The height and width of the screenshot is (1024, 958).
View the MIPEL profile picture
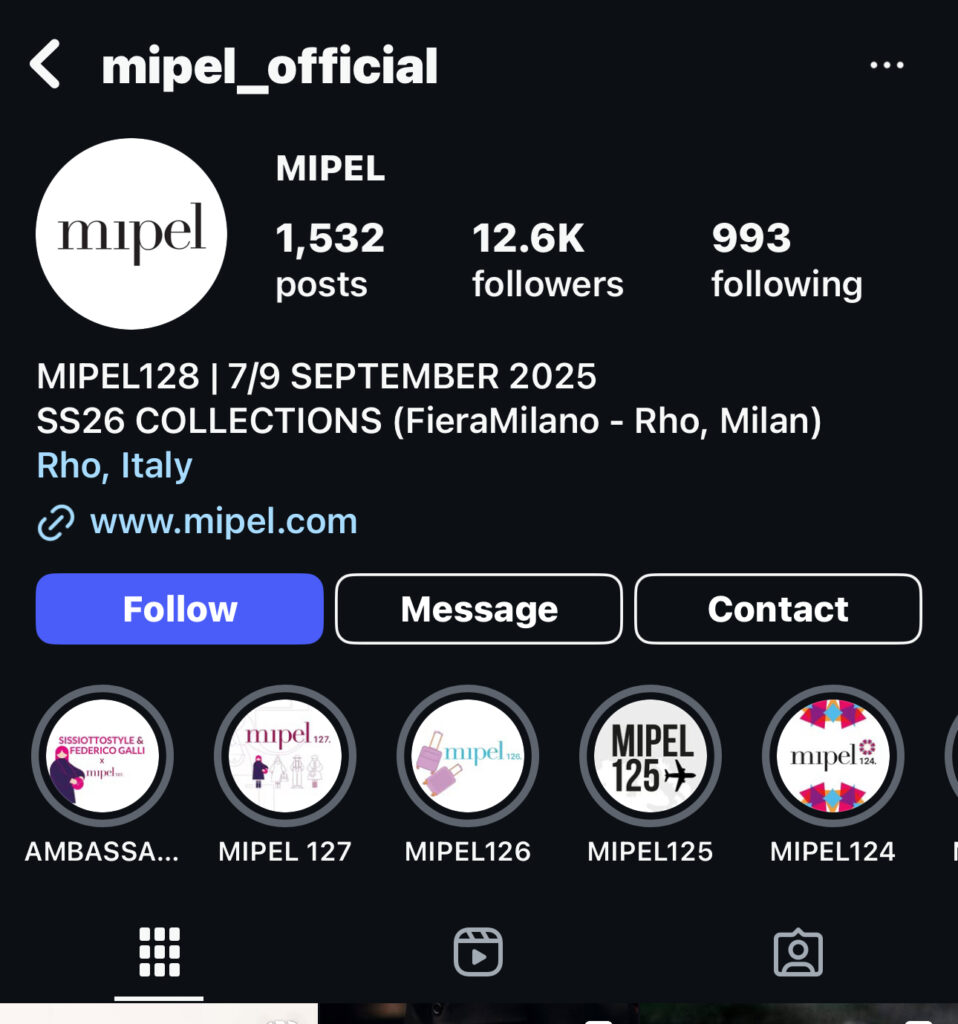point(131,234)
